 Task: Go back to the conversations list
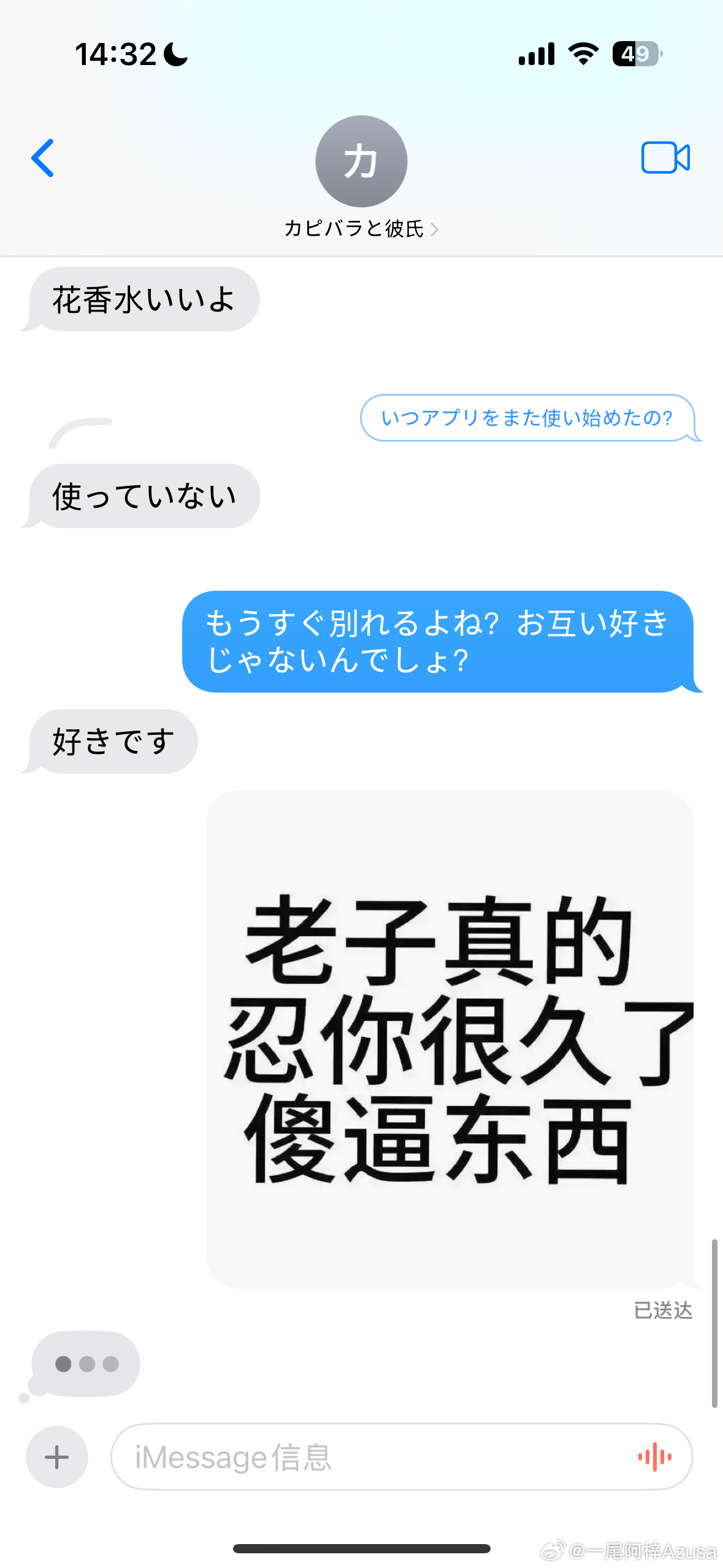pos(43,158)
